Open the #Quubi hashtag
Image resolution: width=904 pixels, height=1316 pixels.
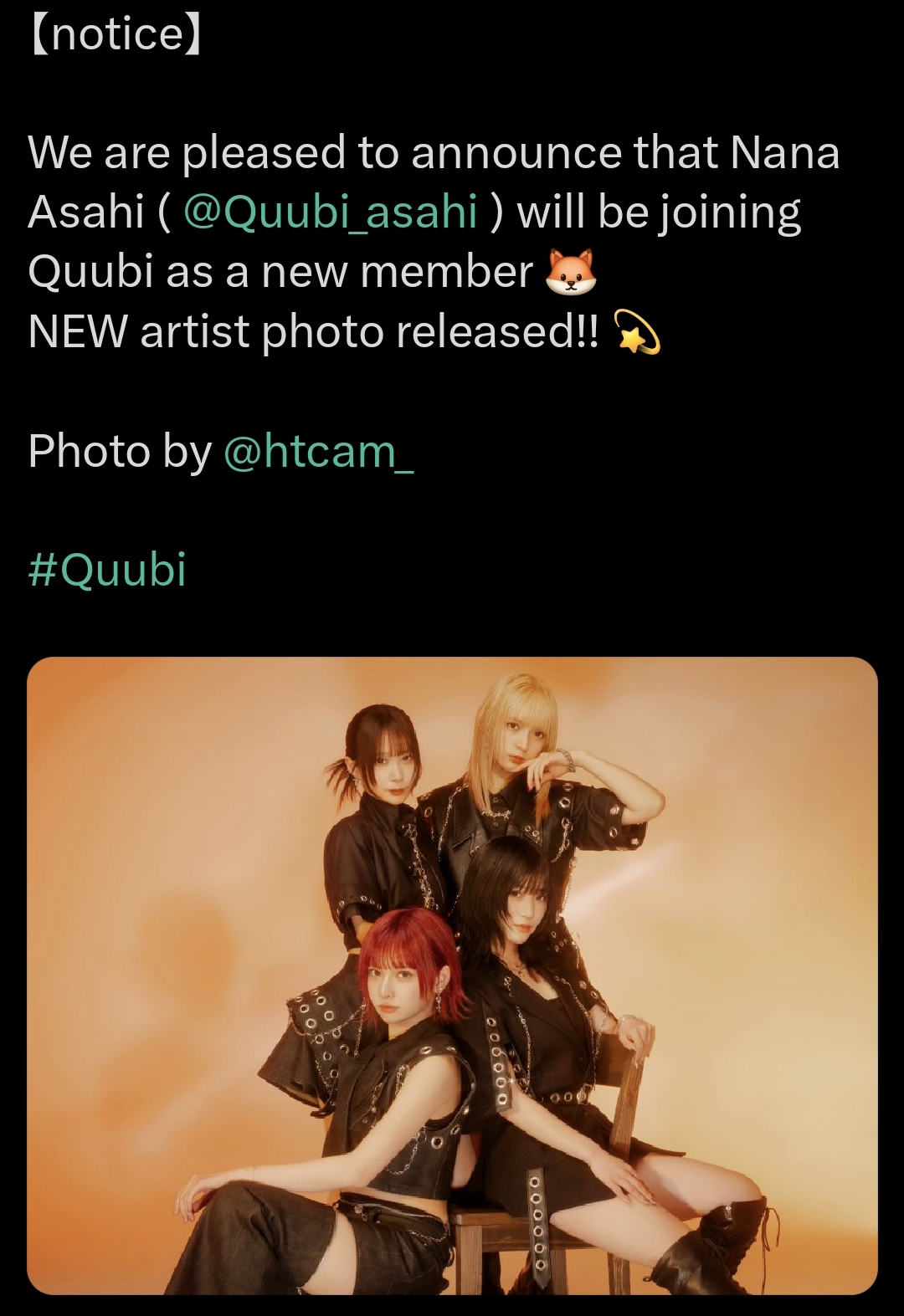107,571
